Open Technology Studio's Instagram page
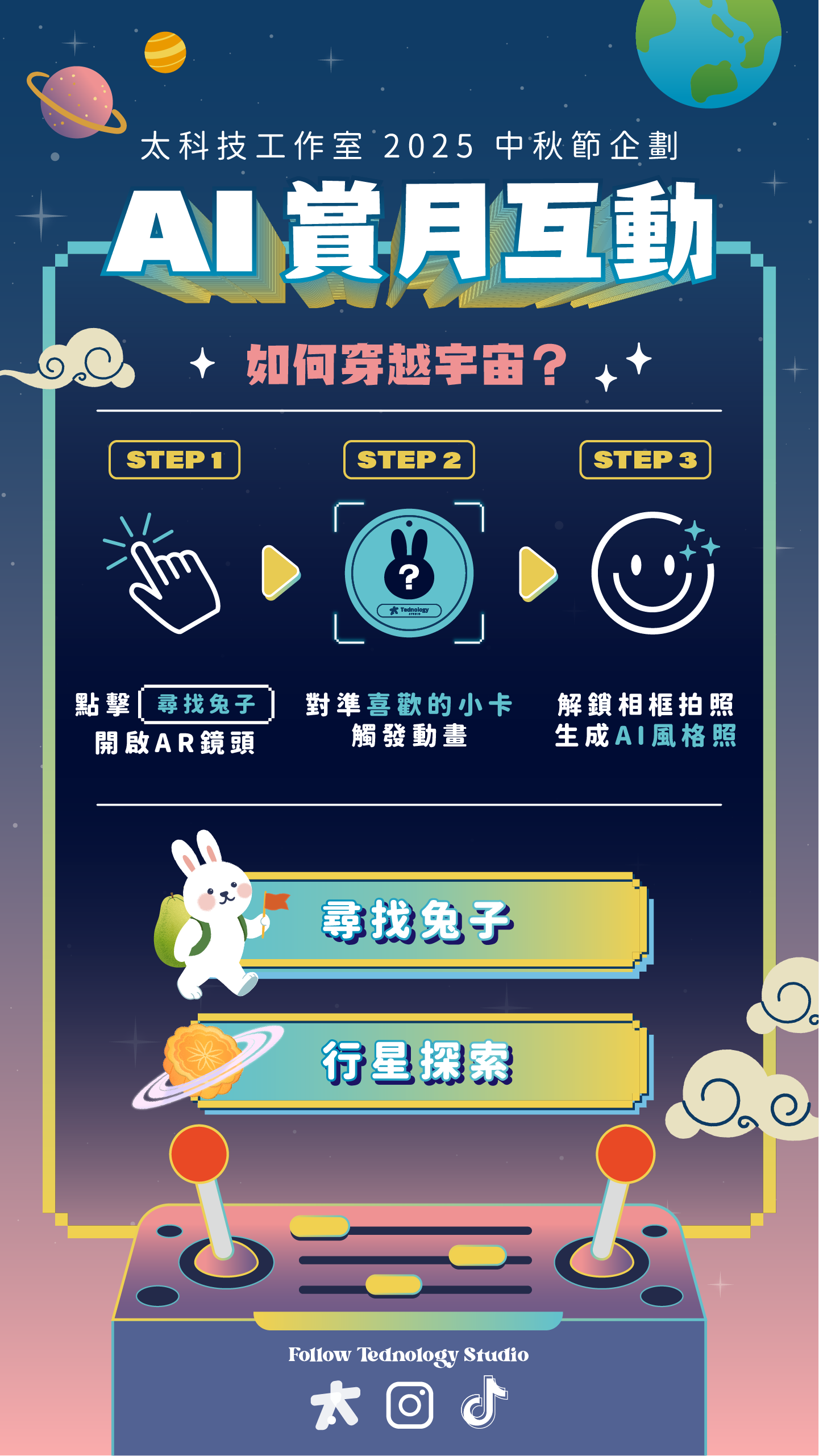819x1456 pixels. point(409,1405)
